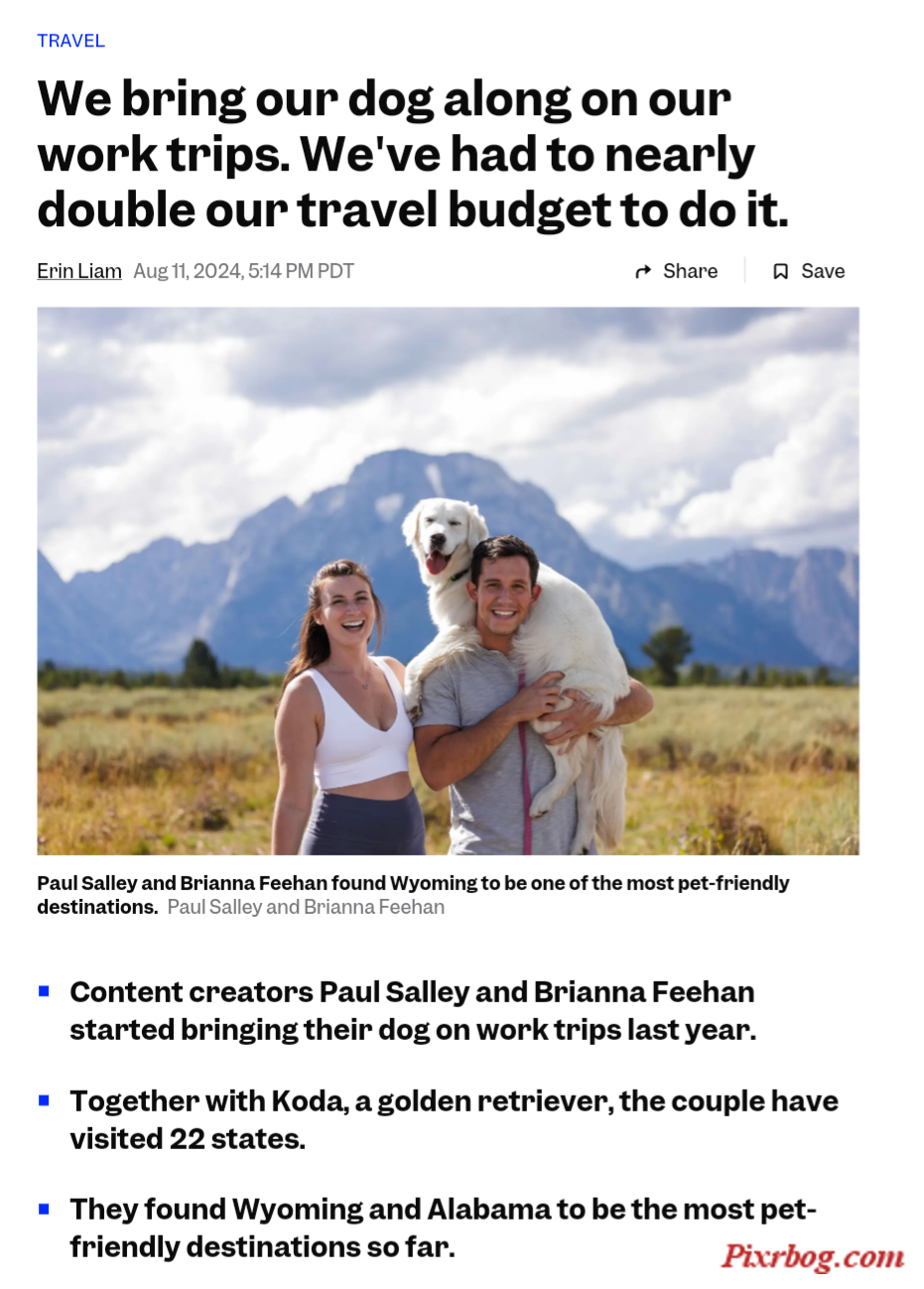The height and width of the screenshot is (1289, 924).
Task: Share this article
Action: [x=677, y=271]
